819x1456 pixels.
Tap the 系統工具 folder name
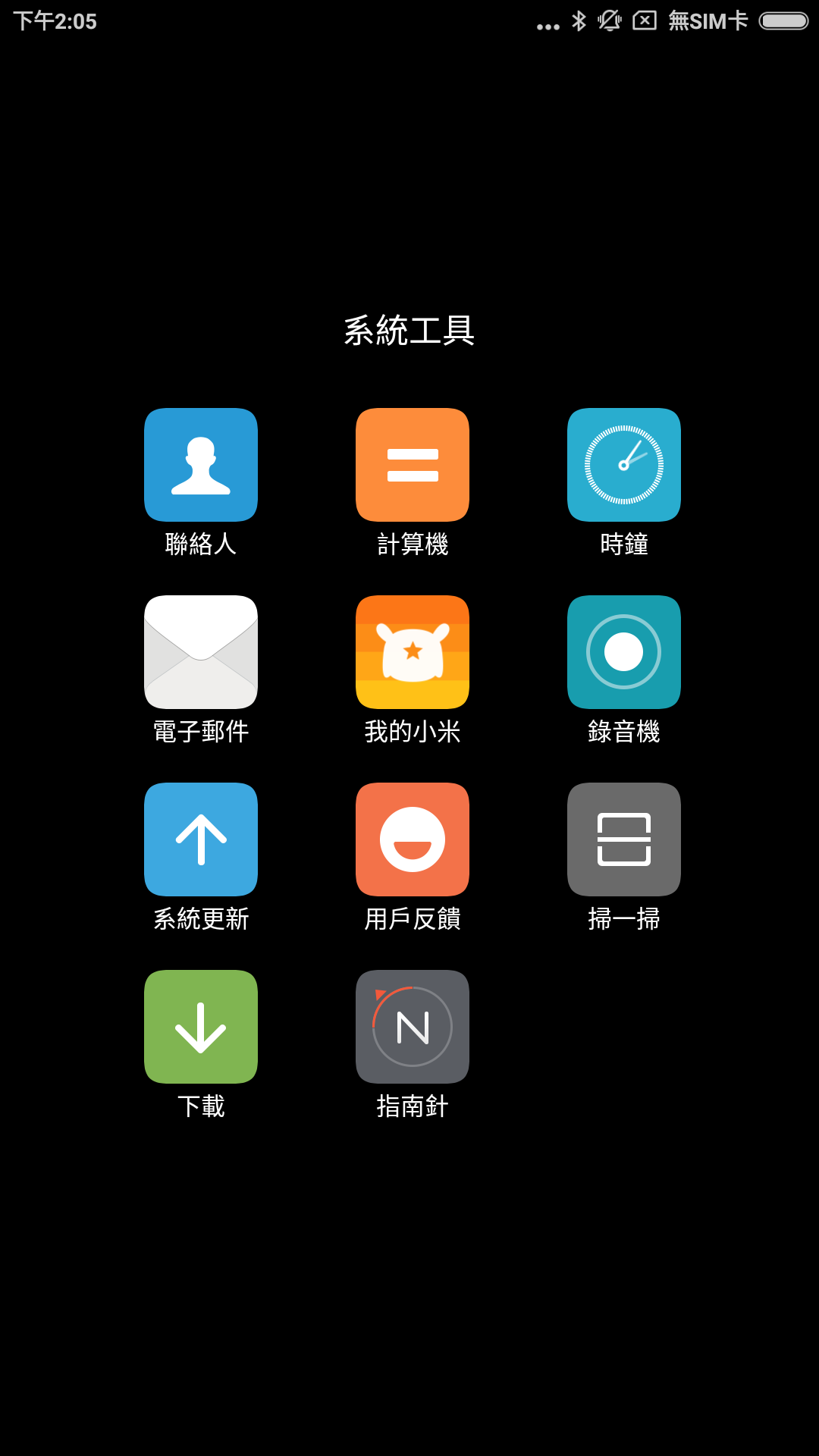click(x=409, y=331)
